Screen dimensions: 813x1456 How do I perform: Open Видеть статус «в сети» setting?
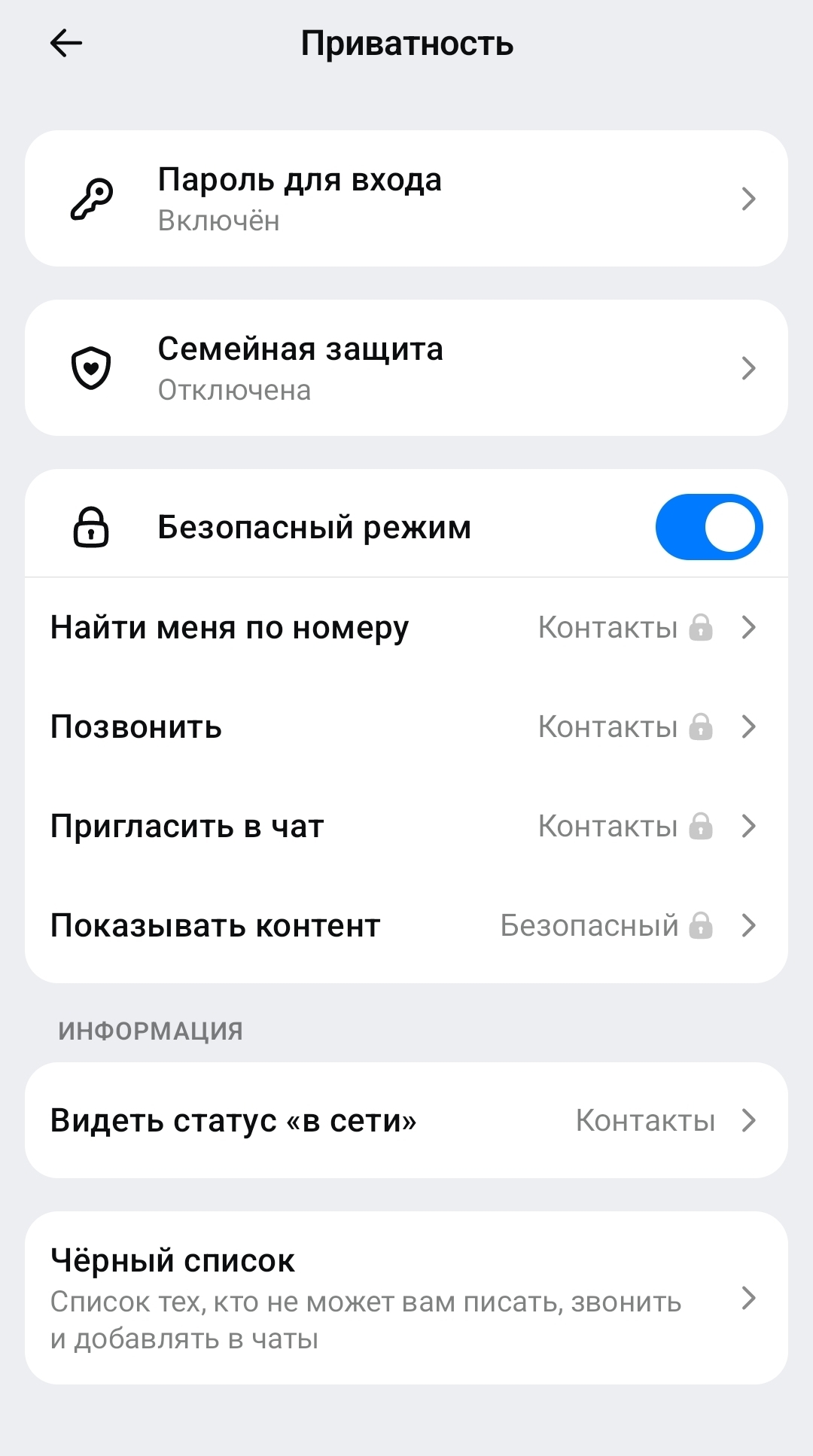click(406, 1120)
